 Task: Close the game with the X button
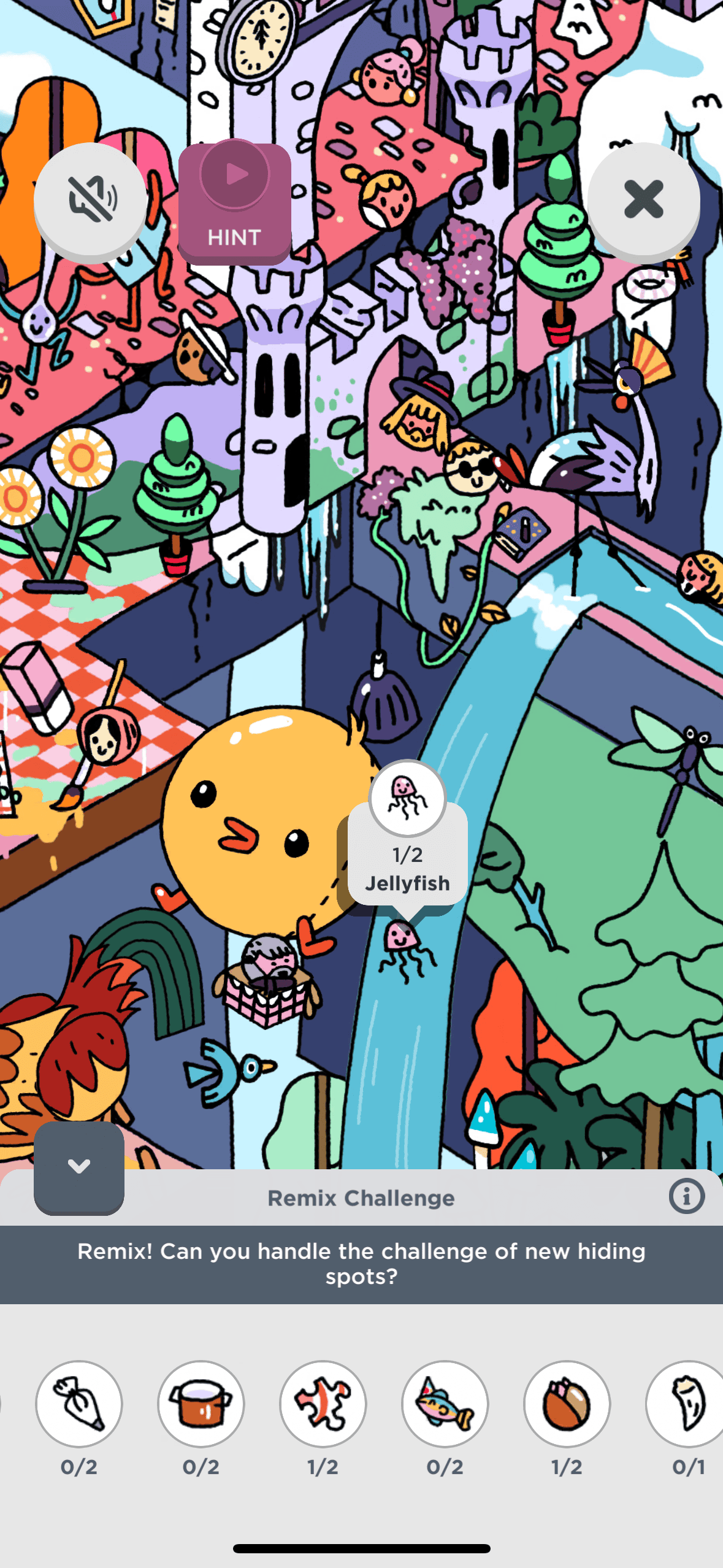click(x=643, y=200)
